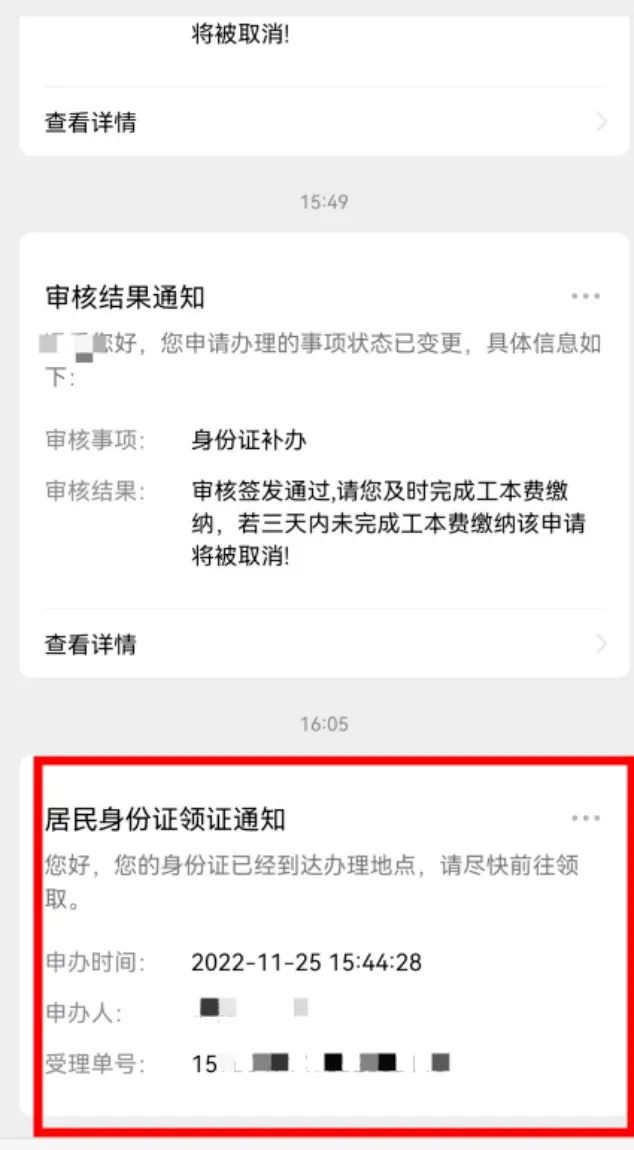Open the overflow menu on the 审核结果通知 card
The image size is (634, 1150).
tap(586, 296)
